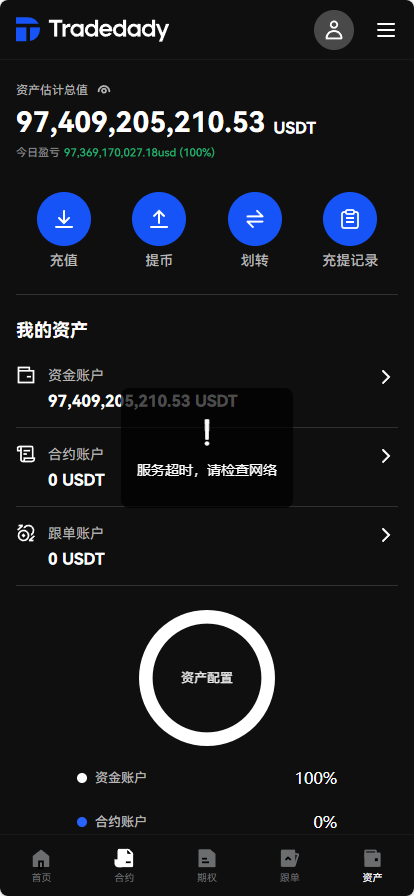Switch to the 合约 tab
The height and width of the screenshot is (896, 414).
[x=124, y=866]
